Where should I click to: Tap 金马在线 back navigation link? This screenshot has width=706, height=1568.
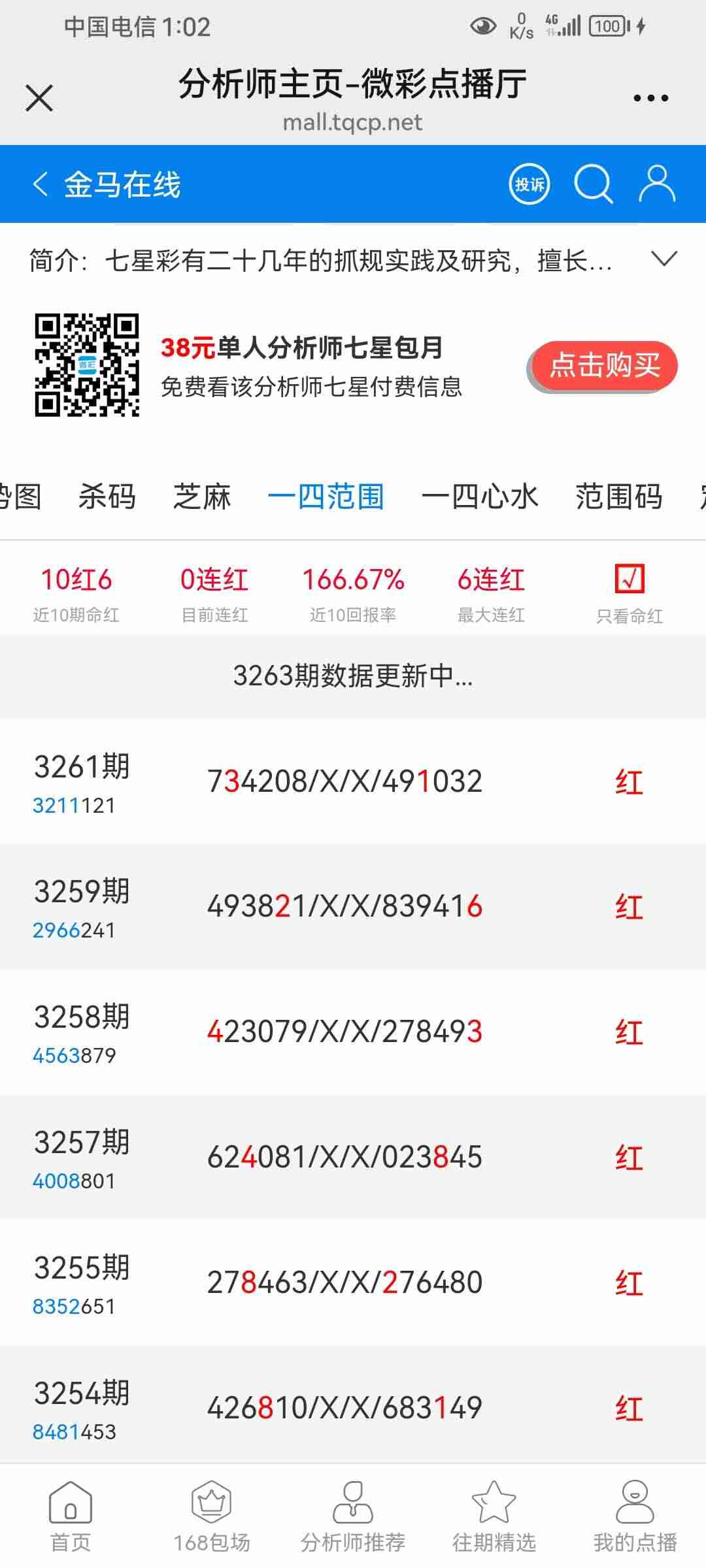[121, 184]
